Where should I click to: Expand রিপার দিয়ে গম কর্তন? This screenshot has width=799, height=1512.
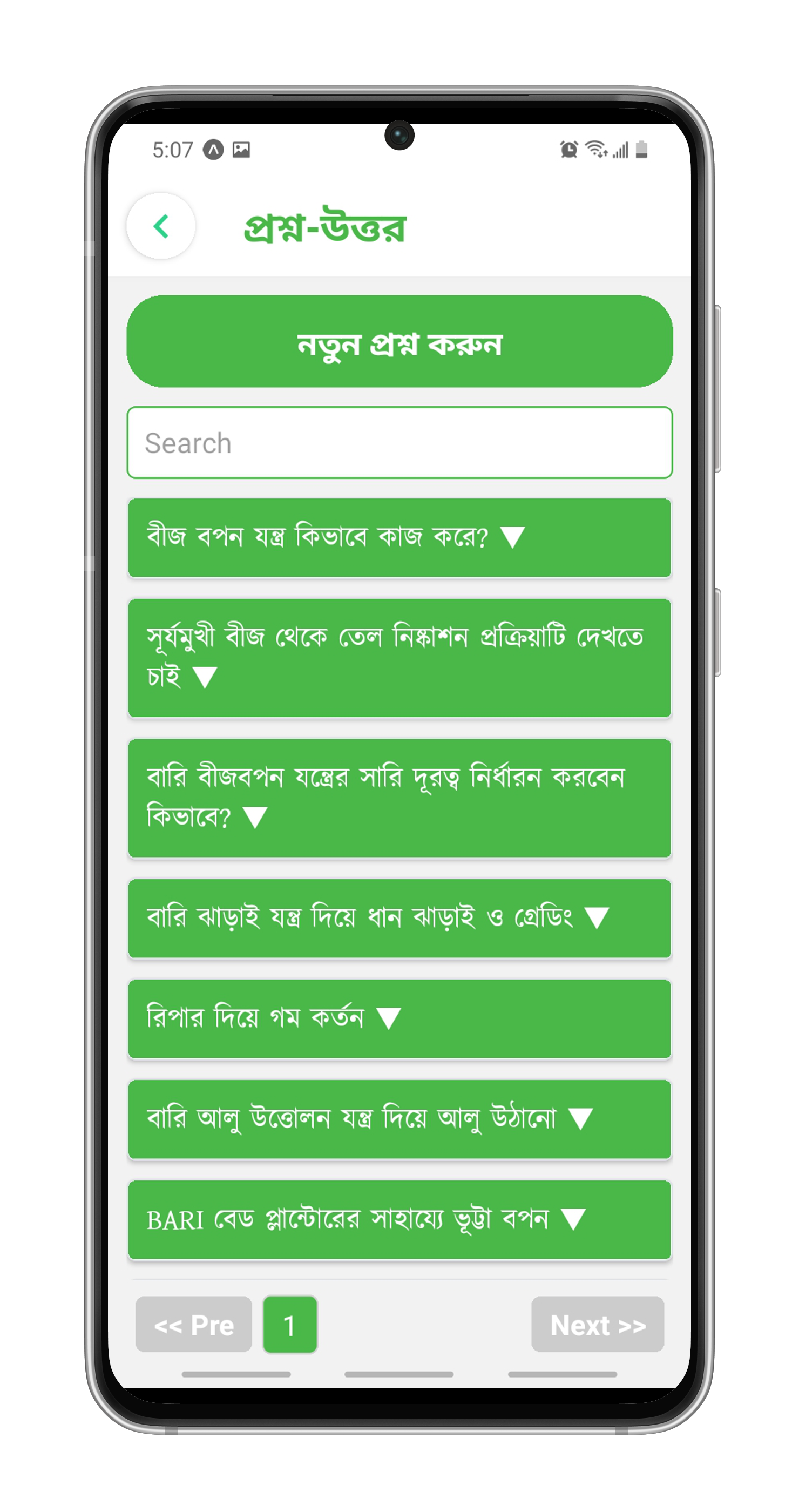pos(399,1019)
